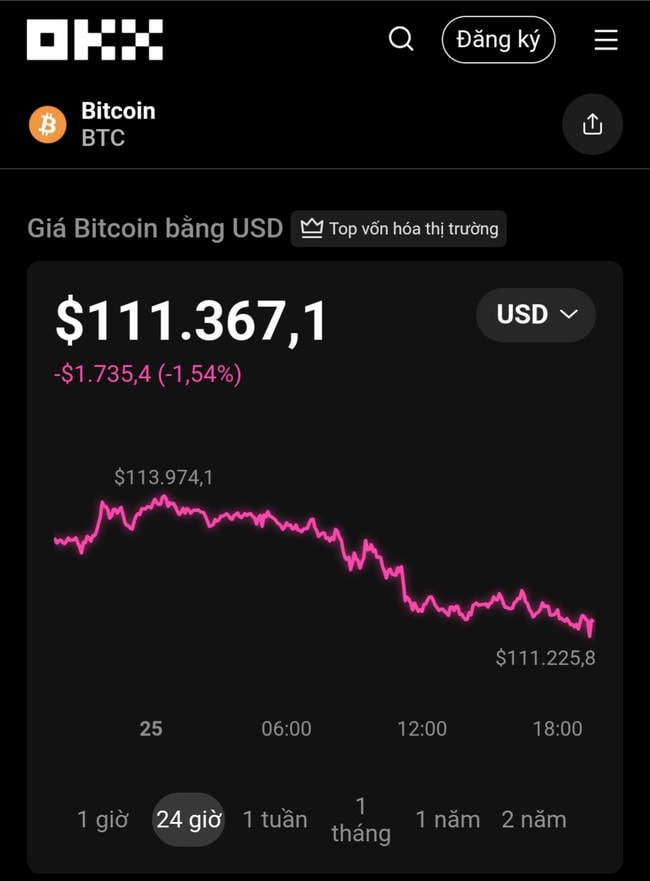Switch chart to 1 tuần

pos(275,819)
